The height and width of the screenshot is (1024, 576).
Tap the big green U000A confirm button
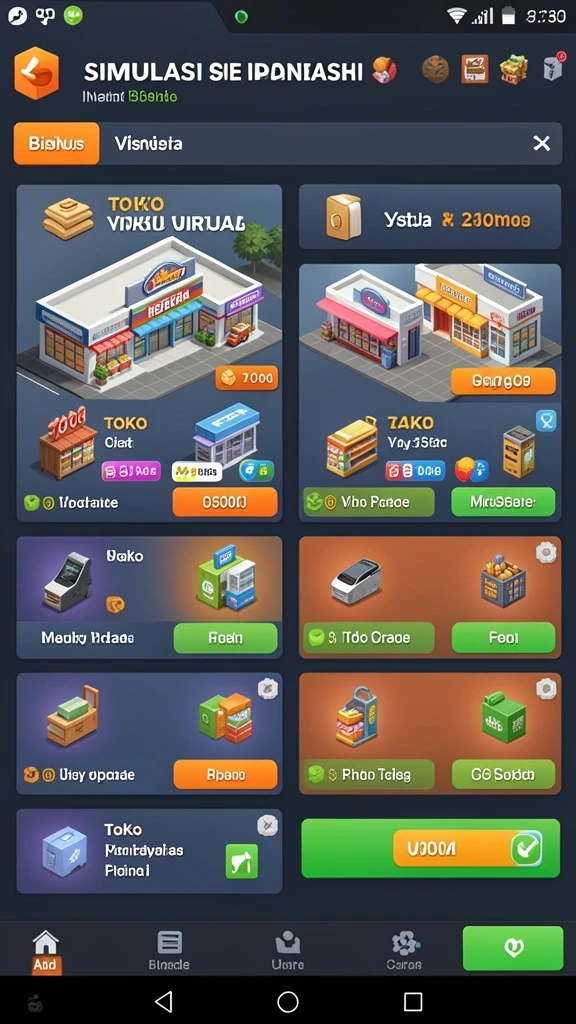431,848
